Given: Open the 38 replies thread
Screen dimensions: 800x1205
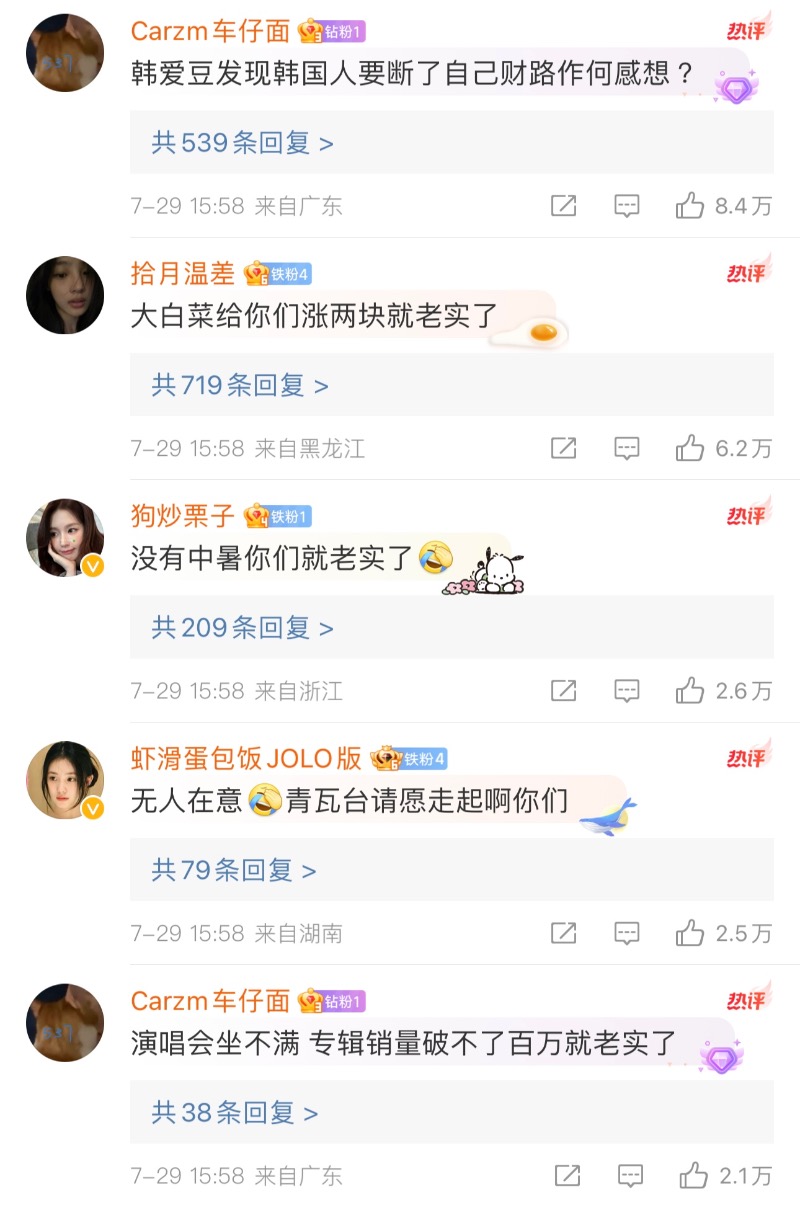Looking at the screenshot, I should [x=235, y=1112].
